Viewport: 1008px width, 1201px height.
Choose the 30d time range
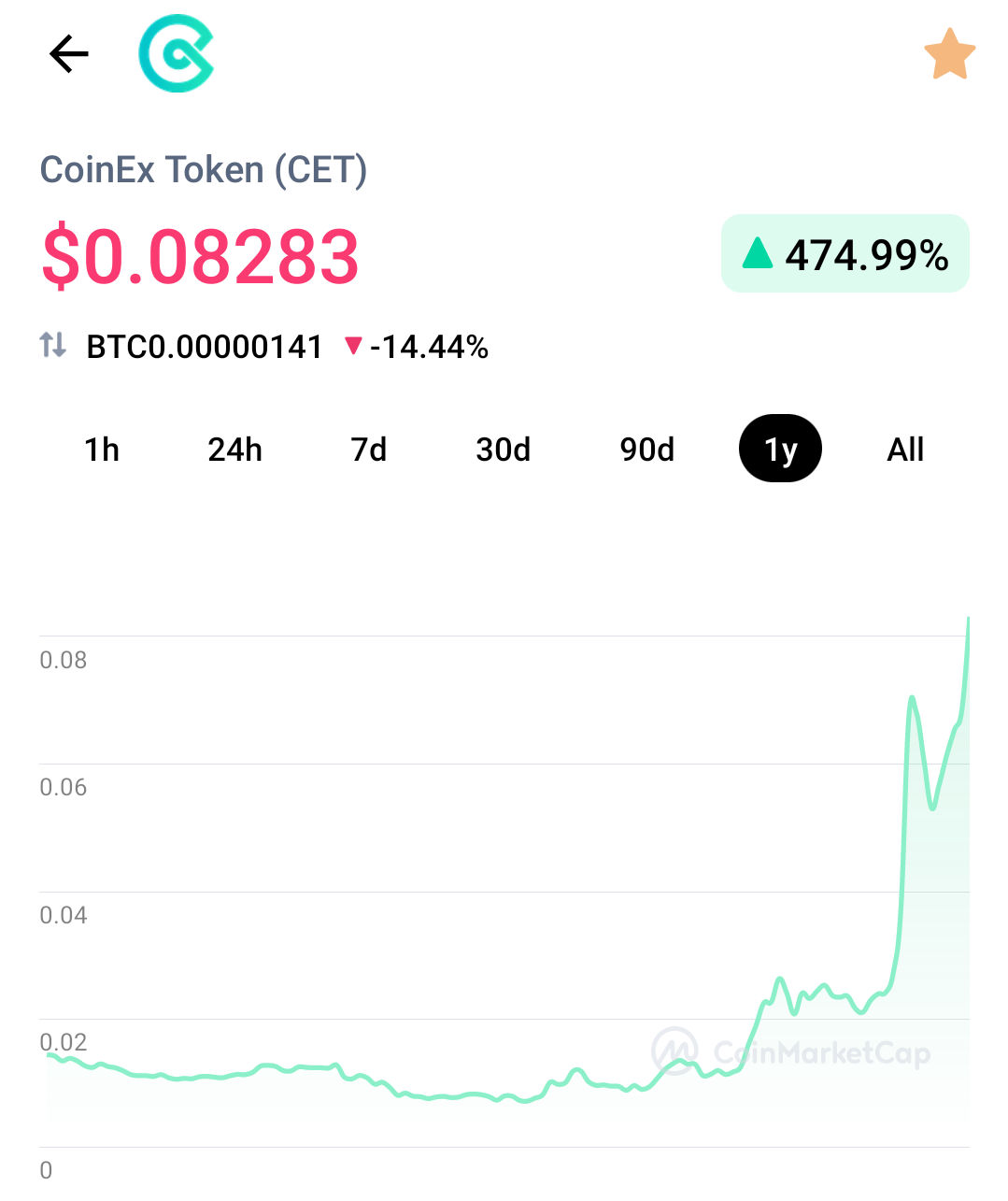[x=503, y=450]
